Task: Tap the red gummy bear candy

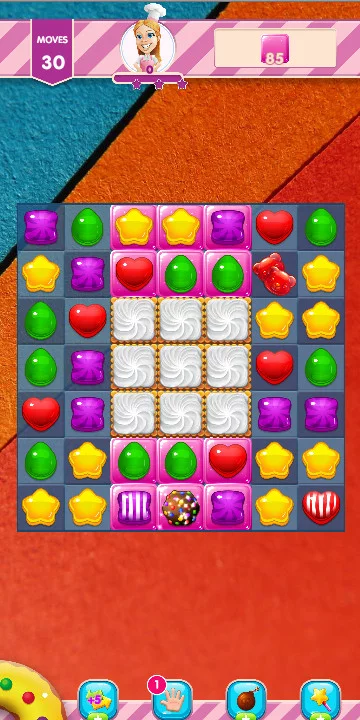Action: [x=274, y=273]
